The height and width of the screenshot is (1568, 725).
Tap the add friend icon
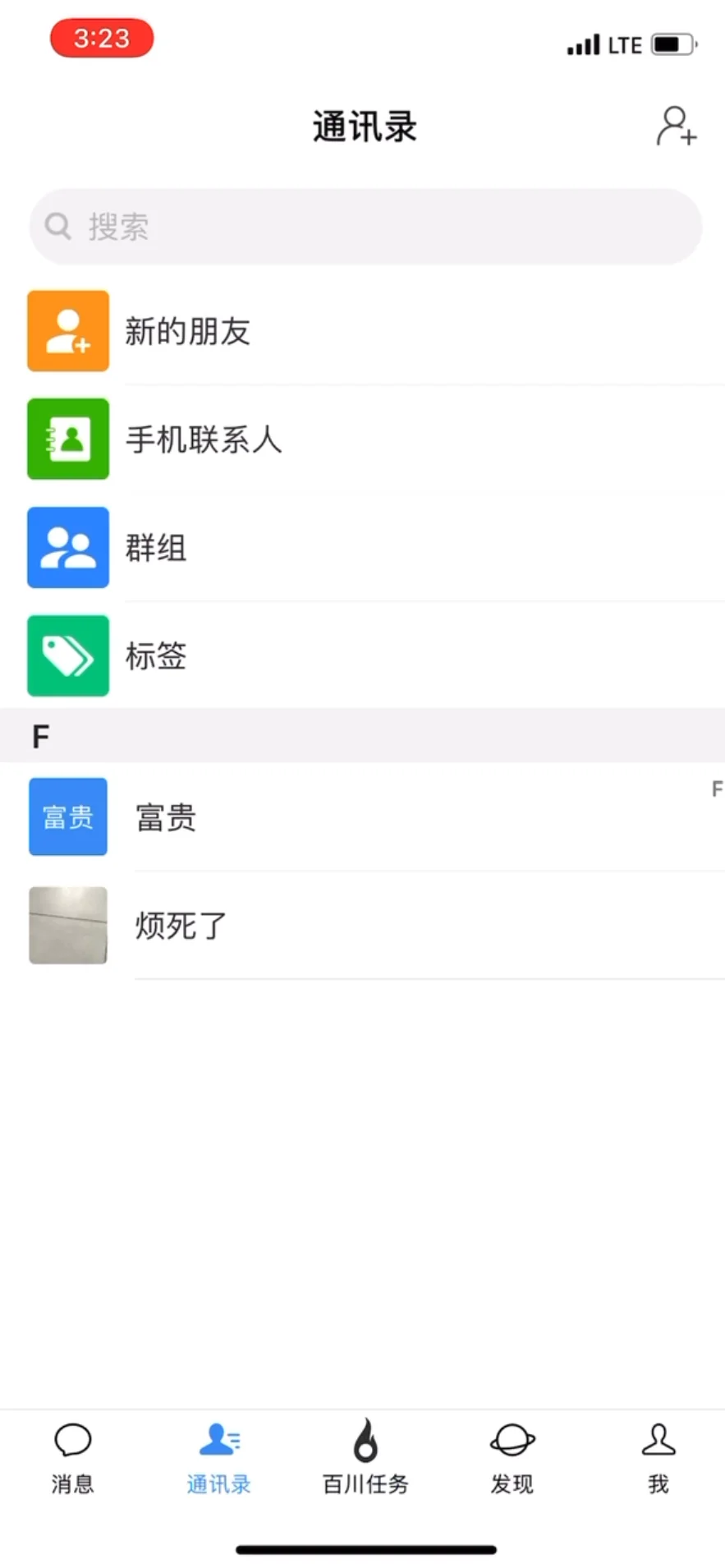[x=676, y=127]
